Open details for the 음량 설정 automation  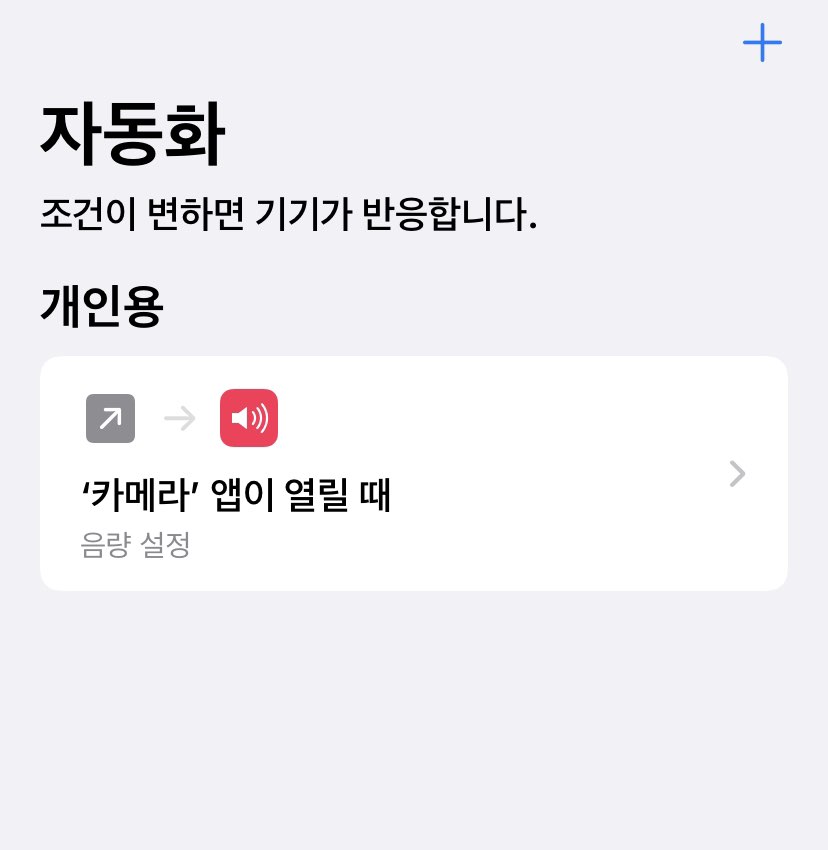coord(414,474)
